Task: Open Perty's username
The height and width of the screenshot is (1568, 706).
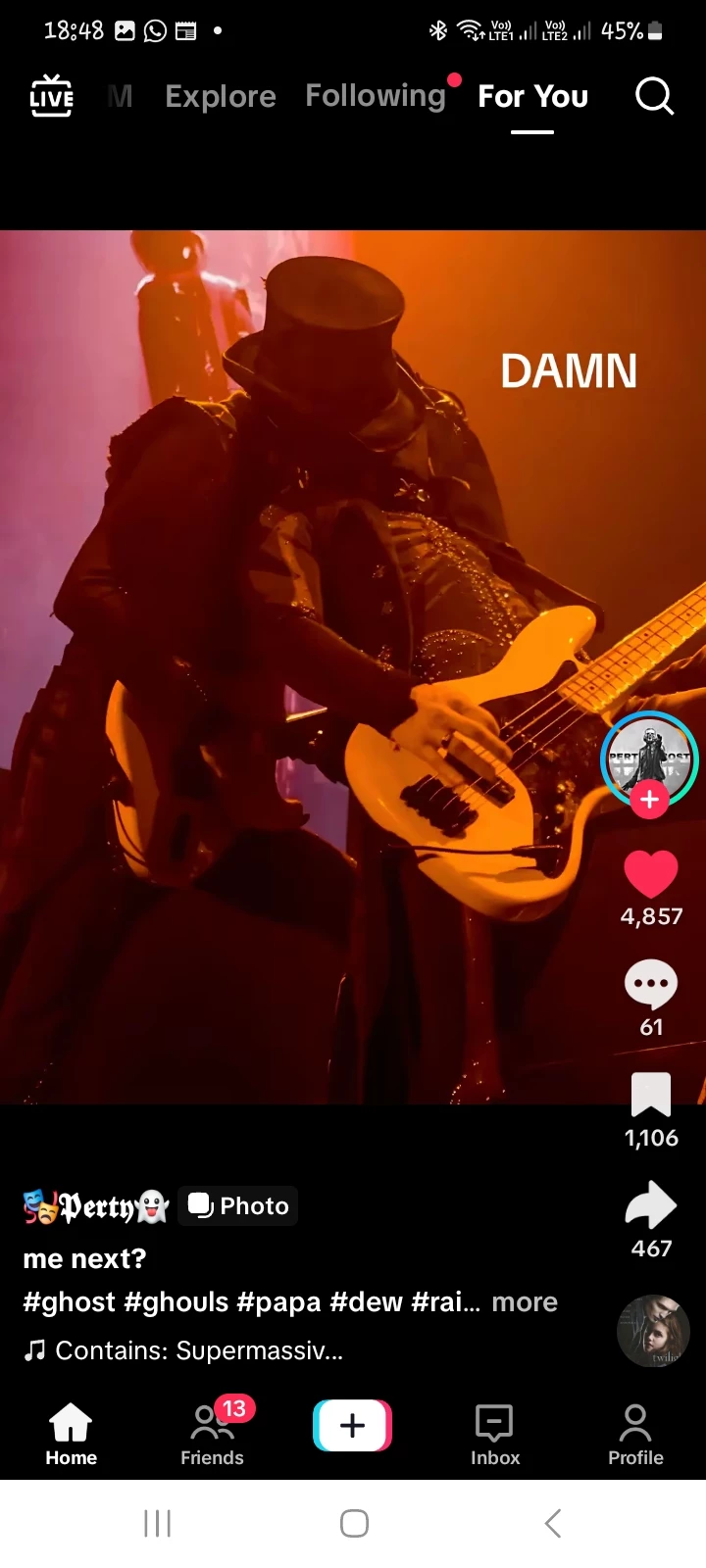Action: (96, 1206)
